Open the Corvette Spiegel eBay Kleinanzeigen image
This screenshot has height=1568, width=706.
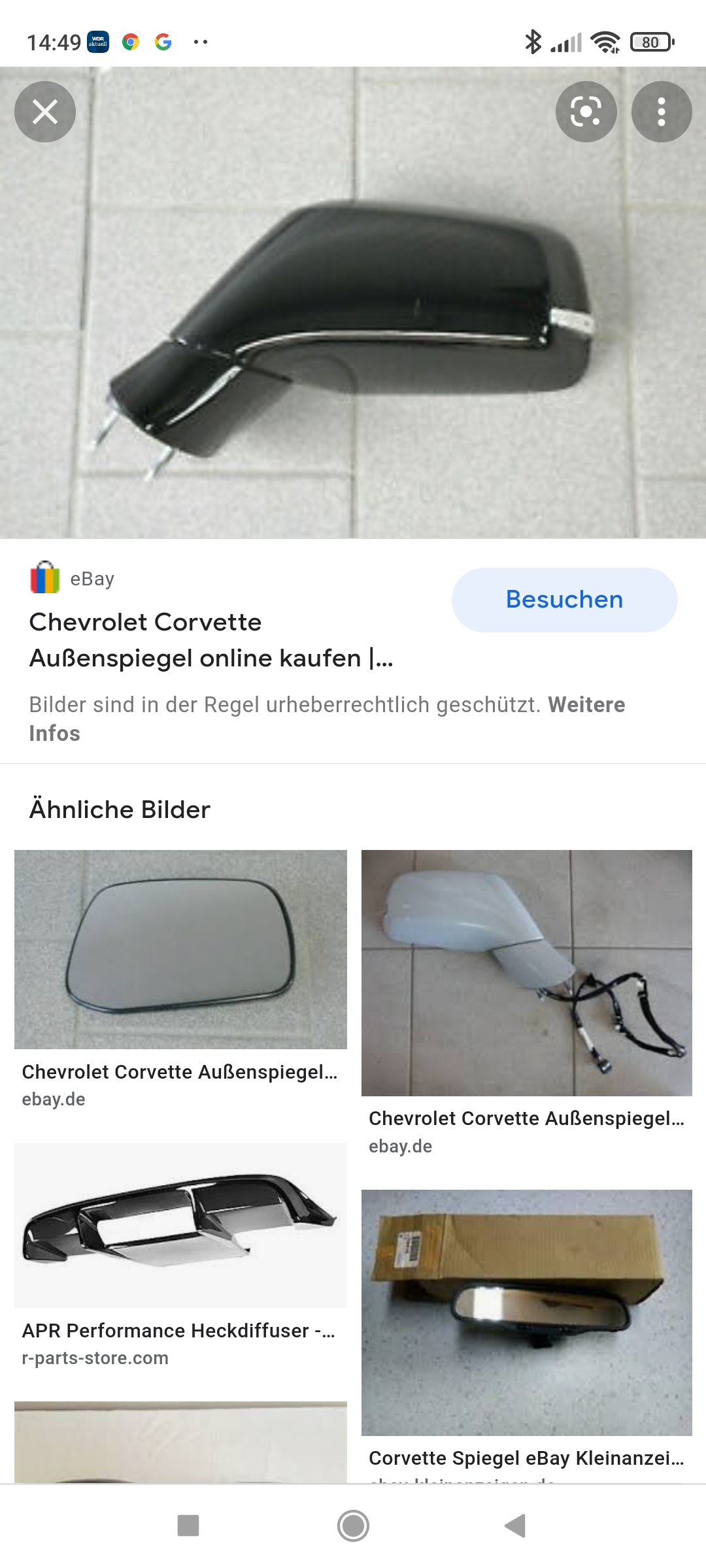click(526, 1312)
